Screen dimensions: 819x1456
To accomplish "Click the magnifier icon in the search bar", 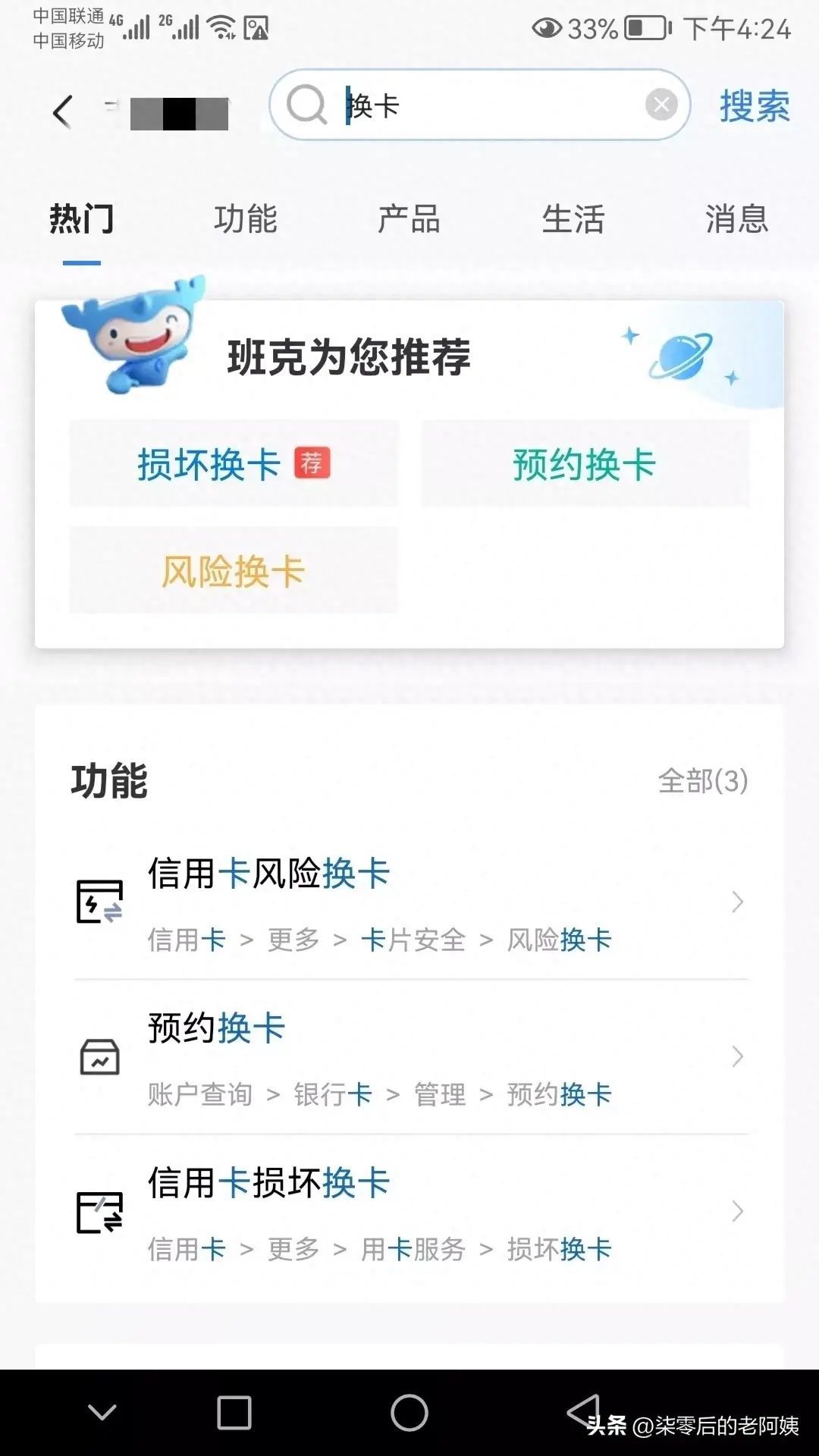I will pyautogui.click(x=306, y=106).
